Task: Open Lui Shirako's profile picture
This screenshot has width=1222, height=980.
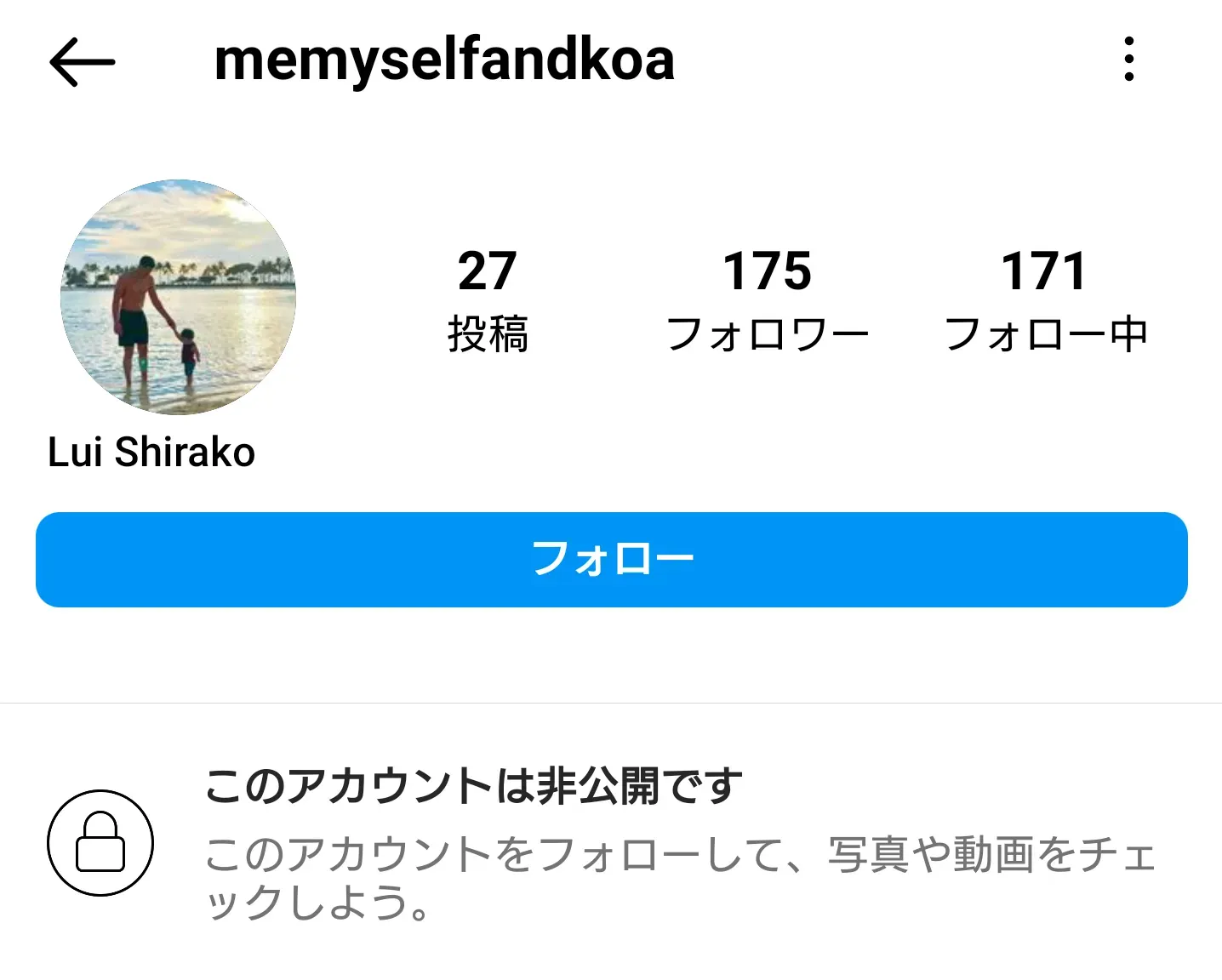Action: 179,297
